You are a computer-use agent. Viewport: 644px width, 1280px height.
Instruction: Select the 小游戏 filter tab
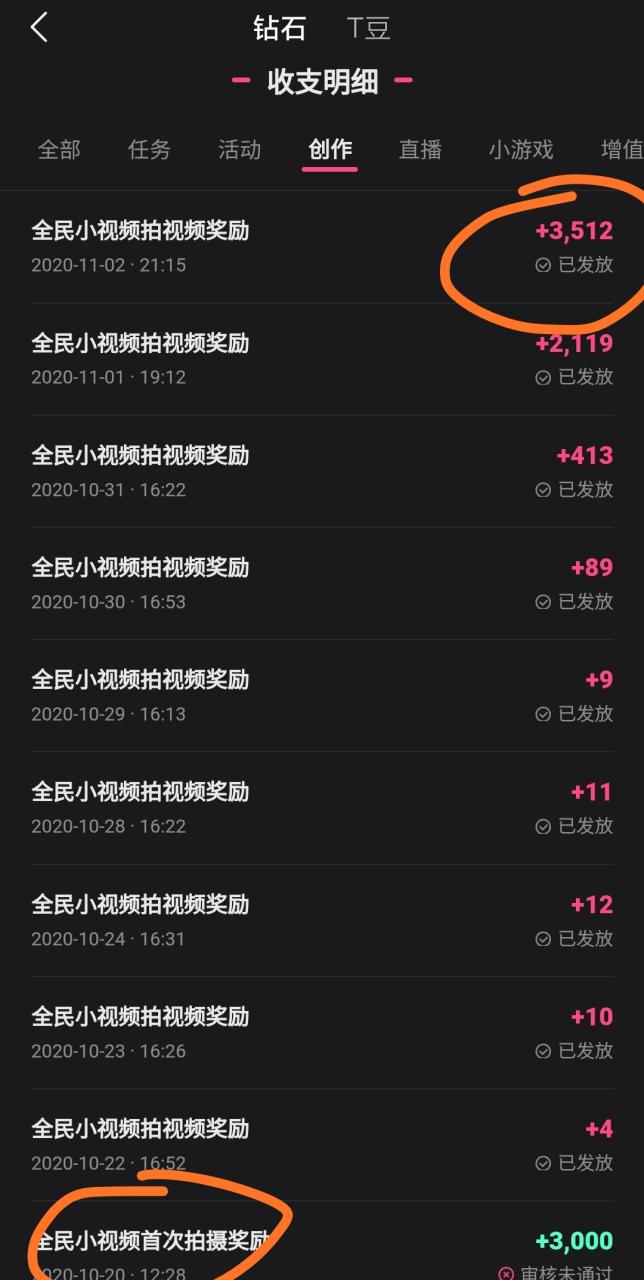[x=520, y=150]
